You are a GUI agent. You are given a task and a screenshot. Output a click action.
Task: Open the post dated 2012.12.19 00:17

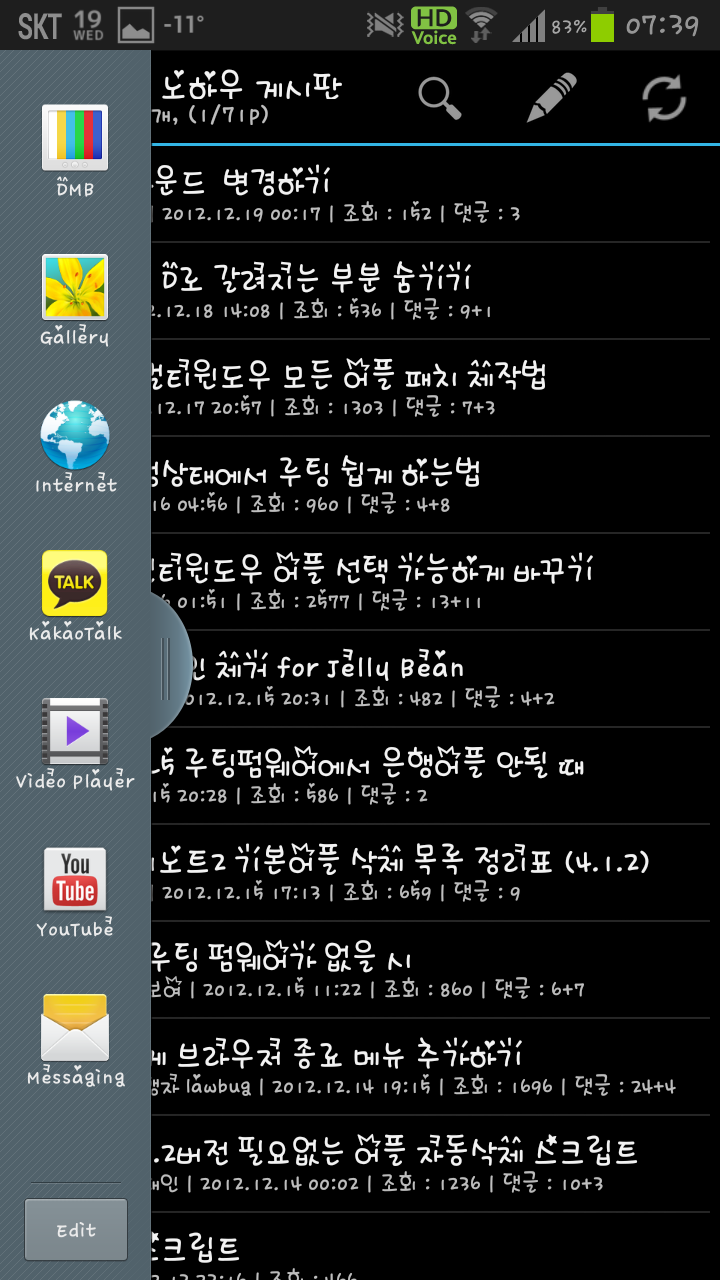(430, 195)
